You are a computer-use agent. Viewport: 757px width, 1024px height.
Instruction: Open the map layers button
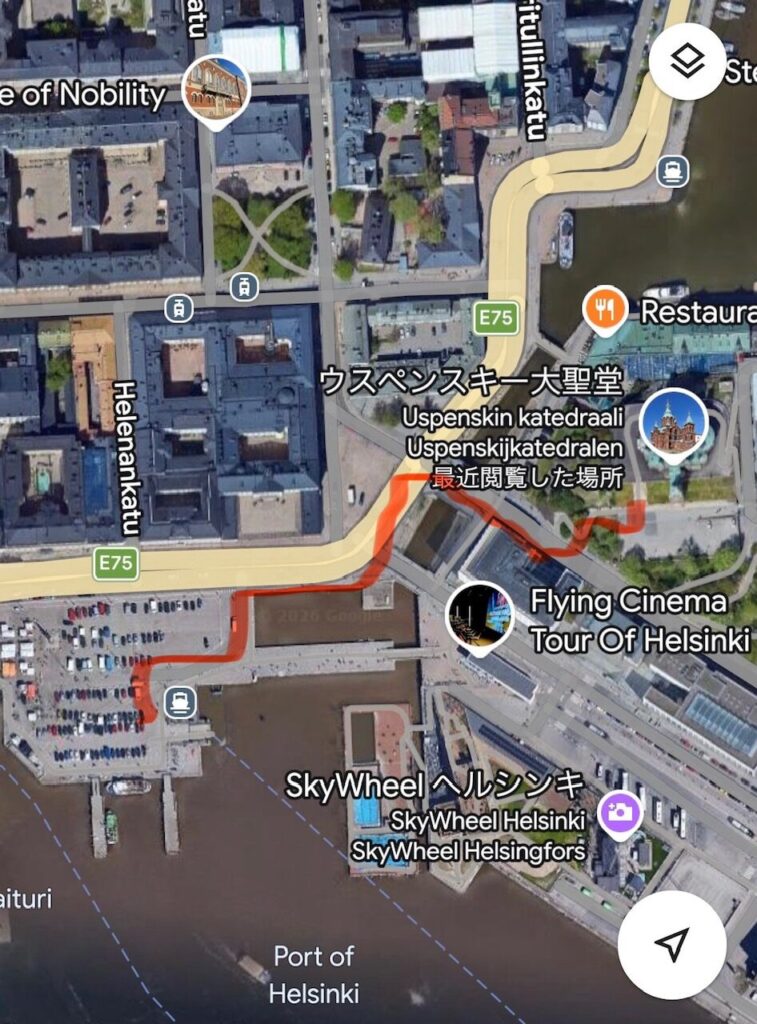pyautogui.click(x=687, y=61)
